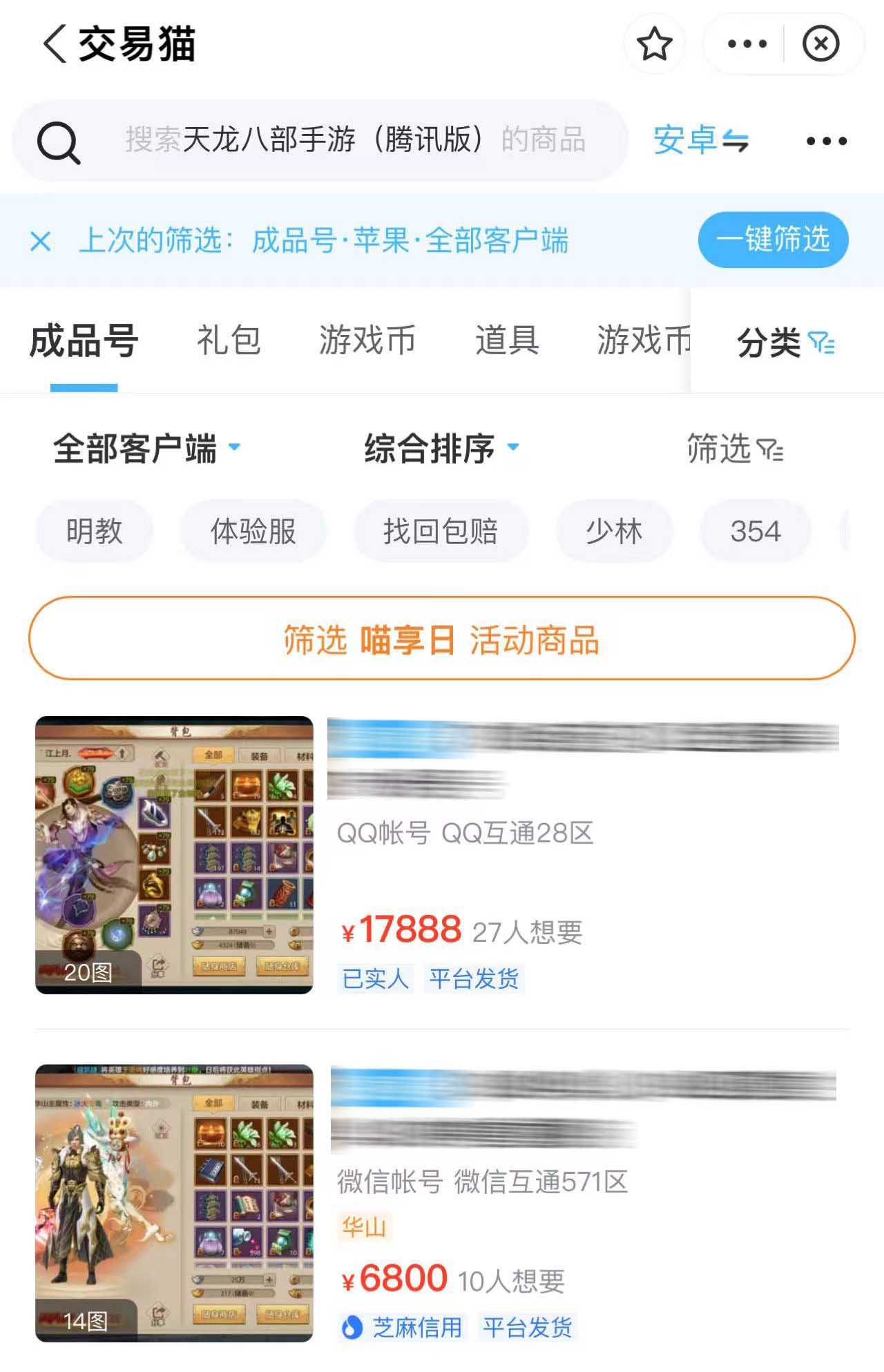The height and width of the screenshot is (1372, 884).
Task: Open the mini program more options menu
Action: coord(747,44)
